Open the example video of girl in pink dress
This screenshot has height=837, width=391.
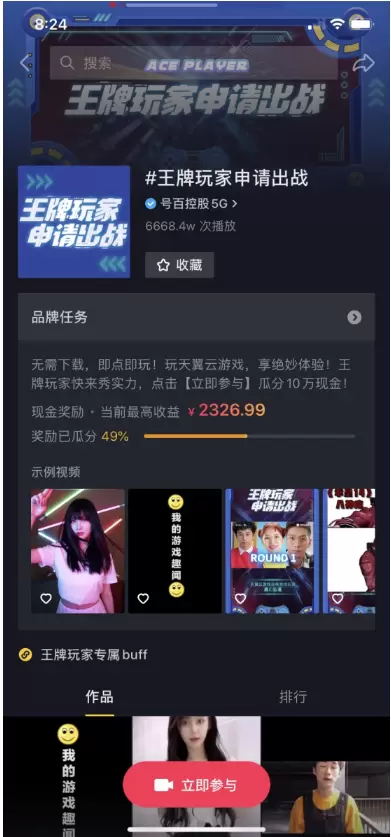[x=78, y=551]
